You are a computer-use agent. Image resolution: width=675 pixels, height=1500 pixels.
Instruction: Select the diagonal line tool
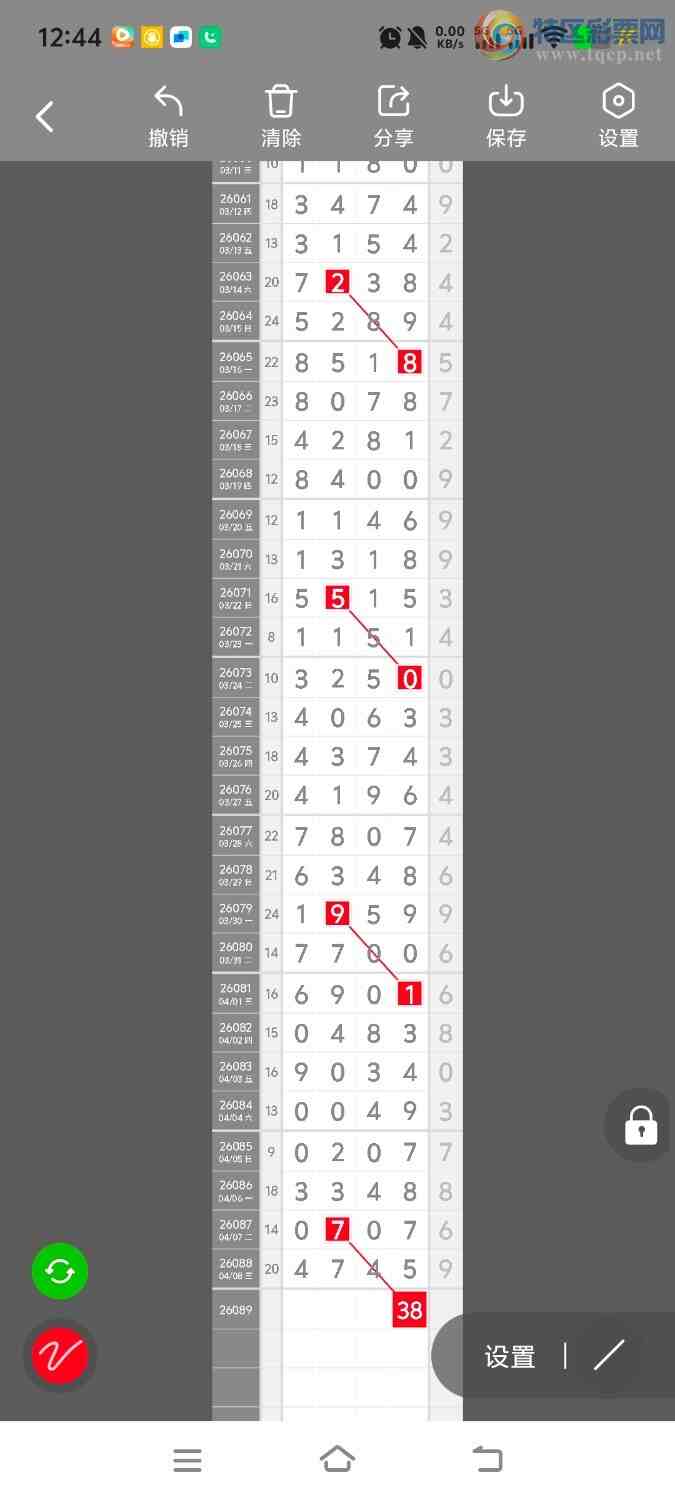coord(608,1355)
